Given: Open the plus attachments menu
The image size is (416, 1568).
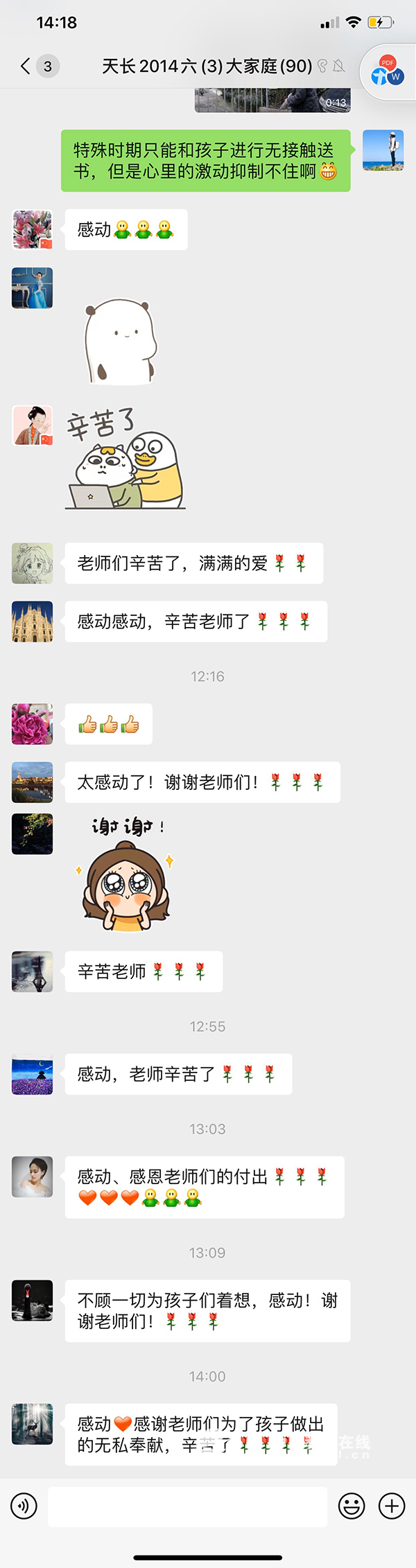Looking at the screenshot, I should tap(392, 1506).
